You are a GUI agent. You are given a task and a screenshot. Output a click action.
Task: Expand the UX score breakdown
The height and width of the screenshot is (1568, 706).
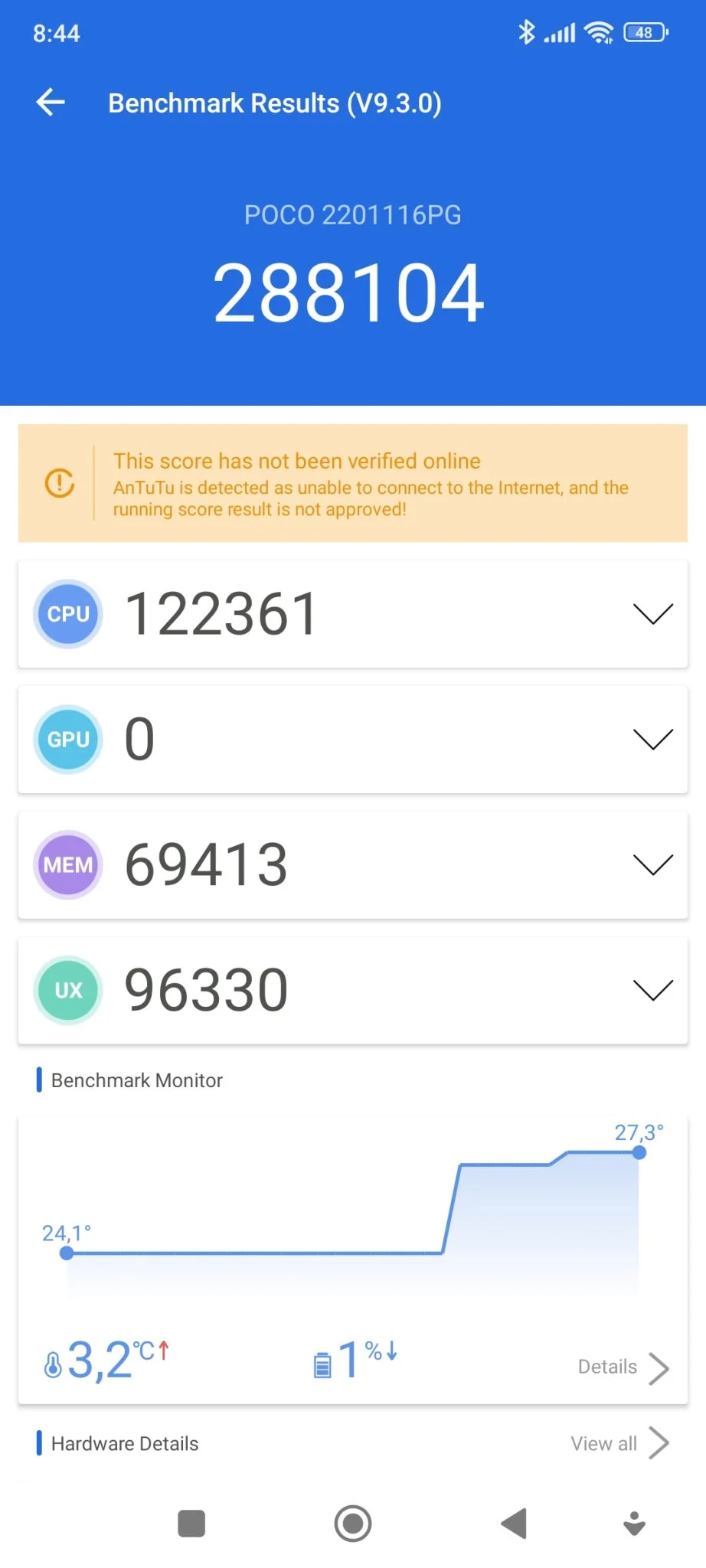pyautogui.click(x=652, y=990)
